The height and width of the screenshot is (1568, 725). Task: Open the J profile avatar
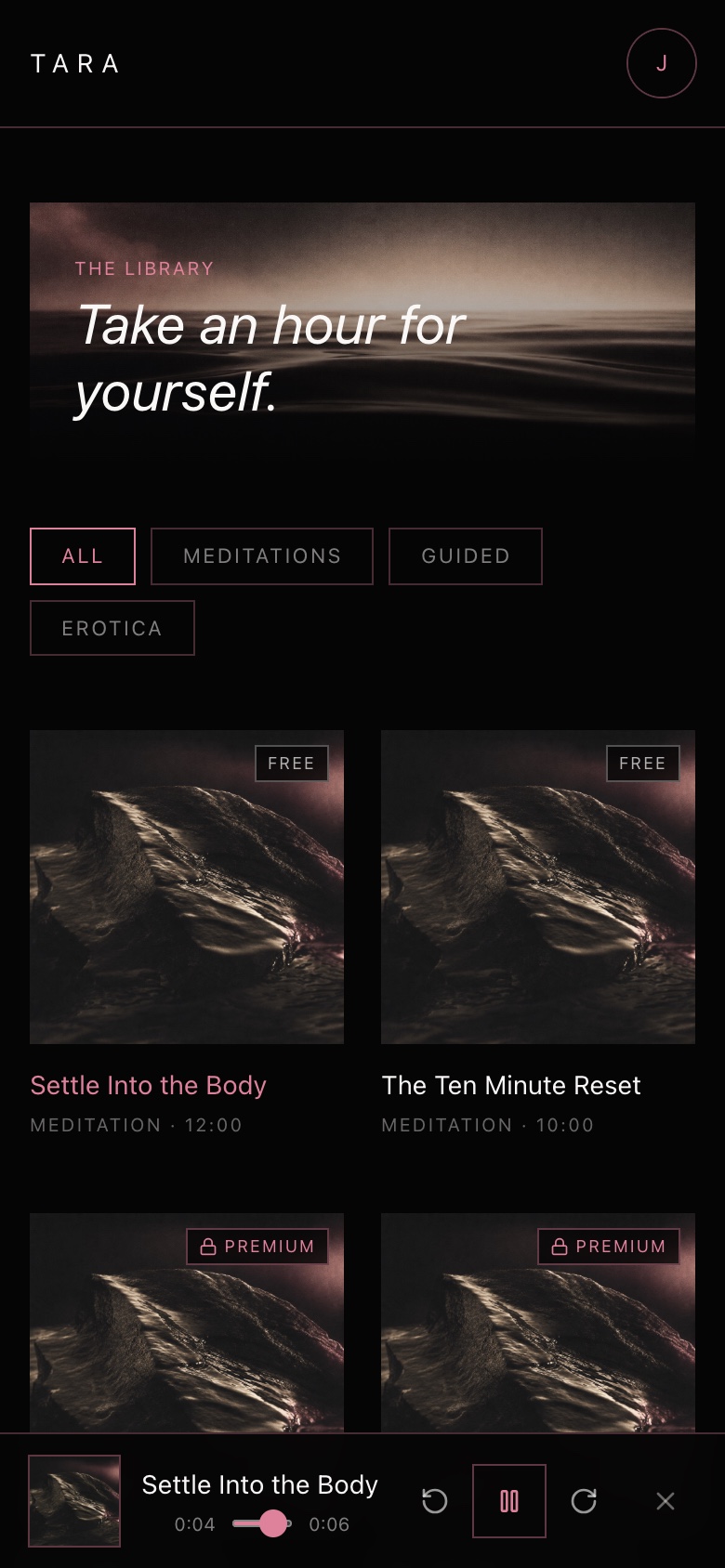click(662, 63)
